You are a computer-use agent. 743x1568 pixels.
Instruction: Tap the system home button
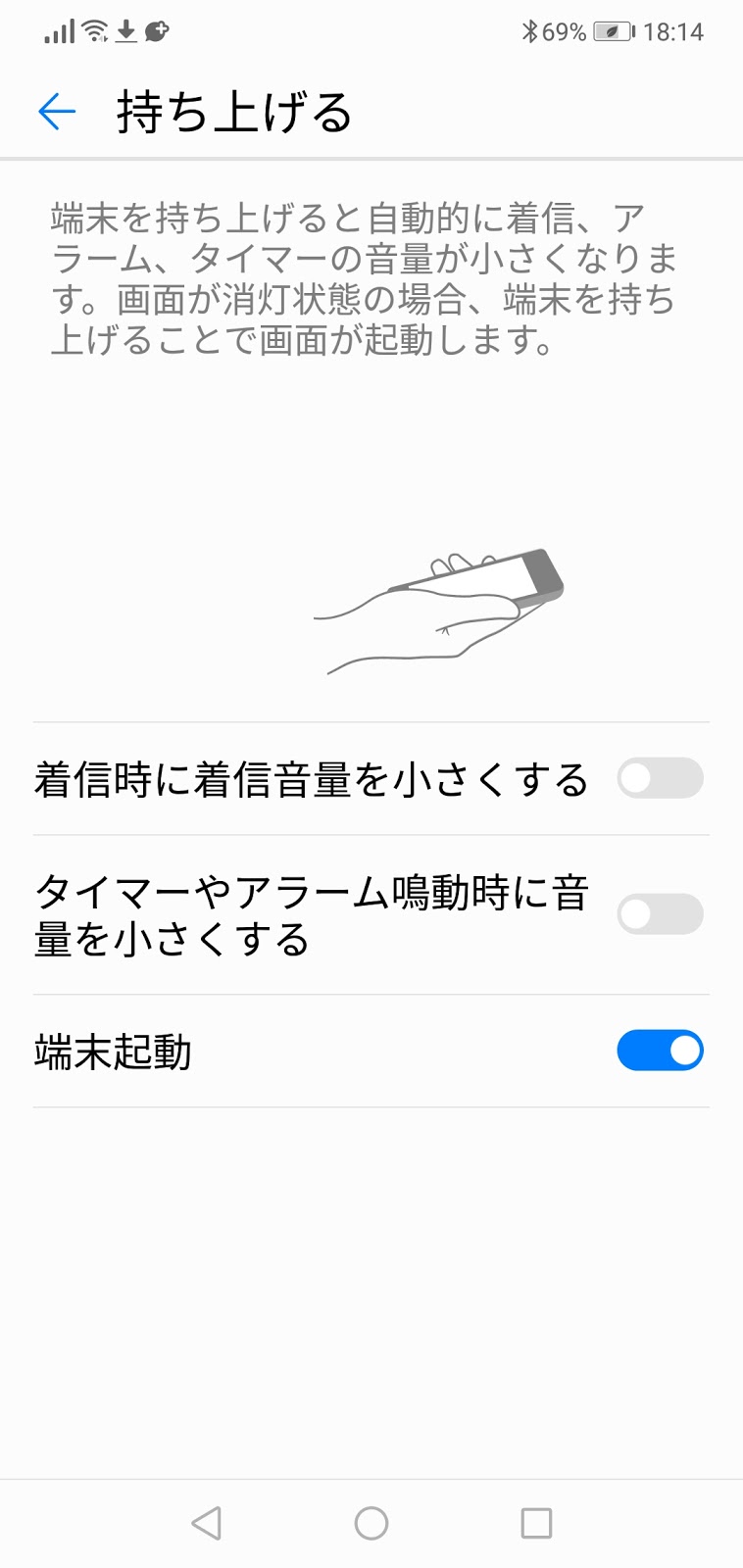[x=371, y=1523]
